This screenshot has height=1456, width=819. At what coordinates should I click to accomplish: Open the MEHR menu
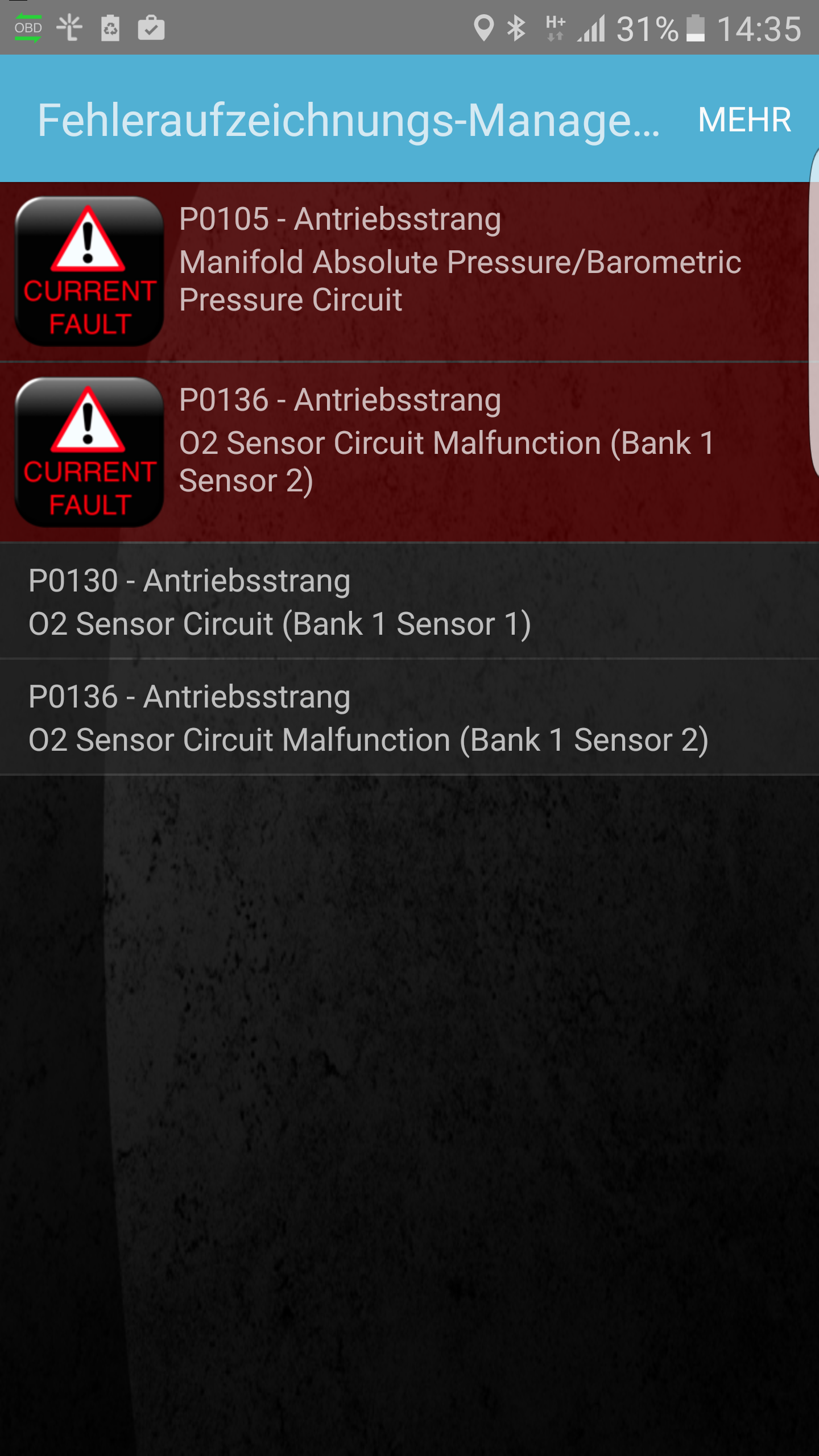coord(744,120)
